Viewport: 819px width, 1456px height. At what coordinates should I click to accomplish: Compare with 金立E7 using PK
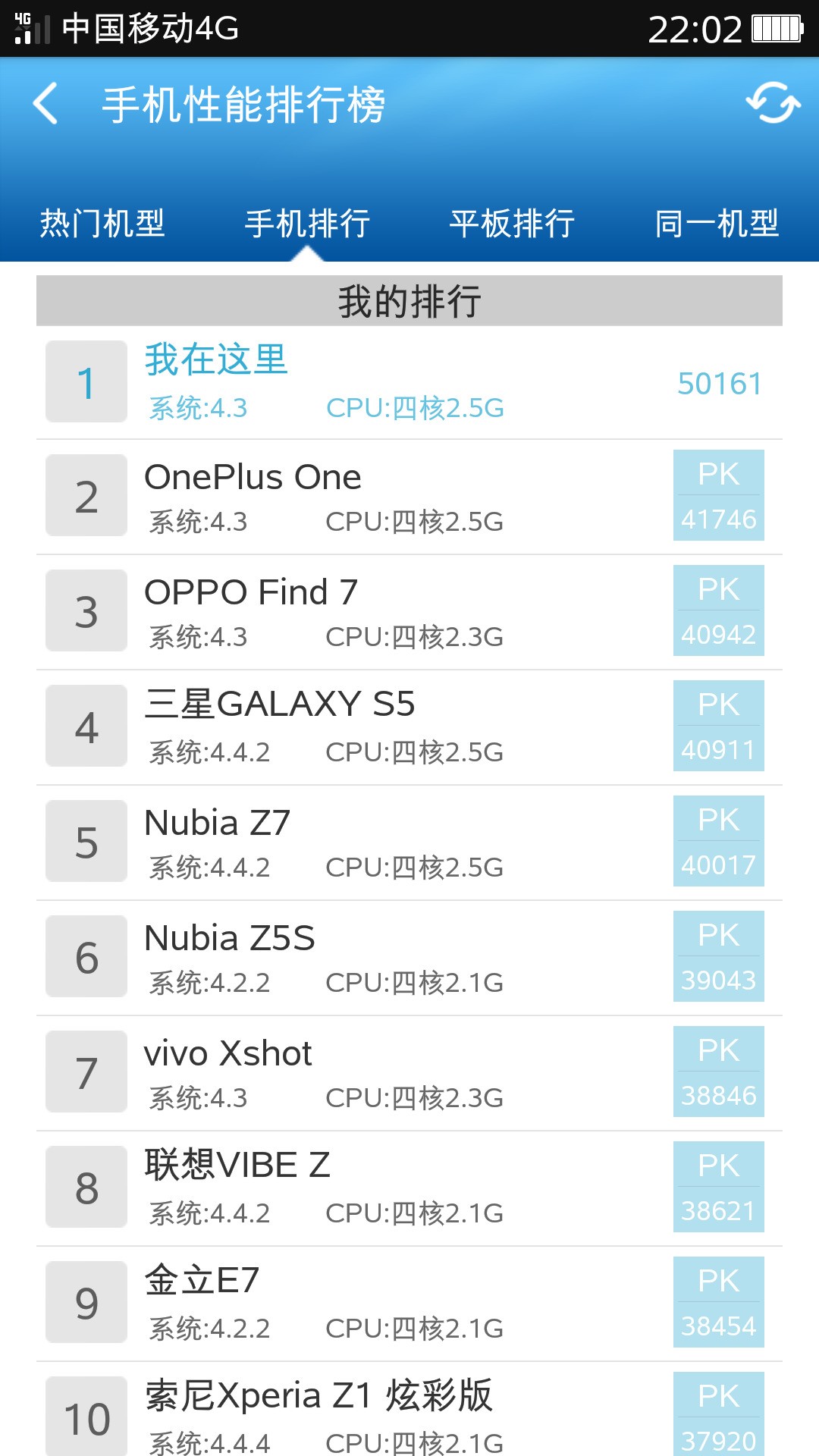coord(718,1302)
